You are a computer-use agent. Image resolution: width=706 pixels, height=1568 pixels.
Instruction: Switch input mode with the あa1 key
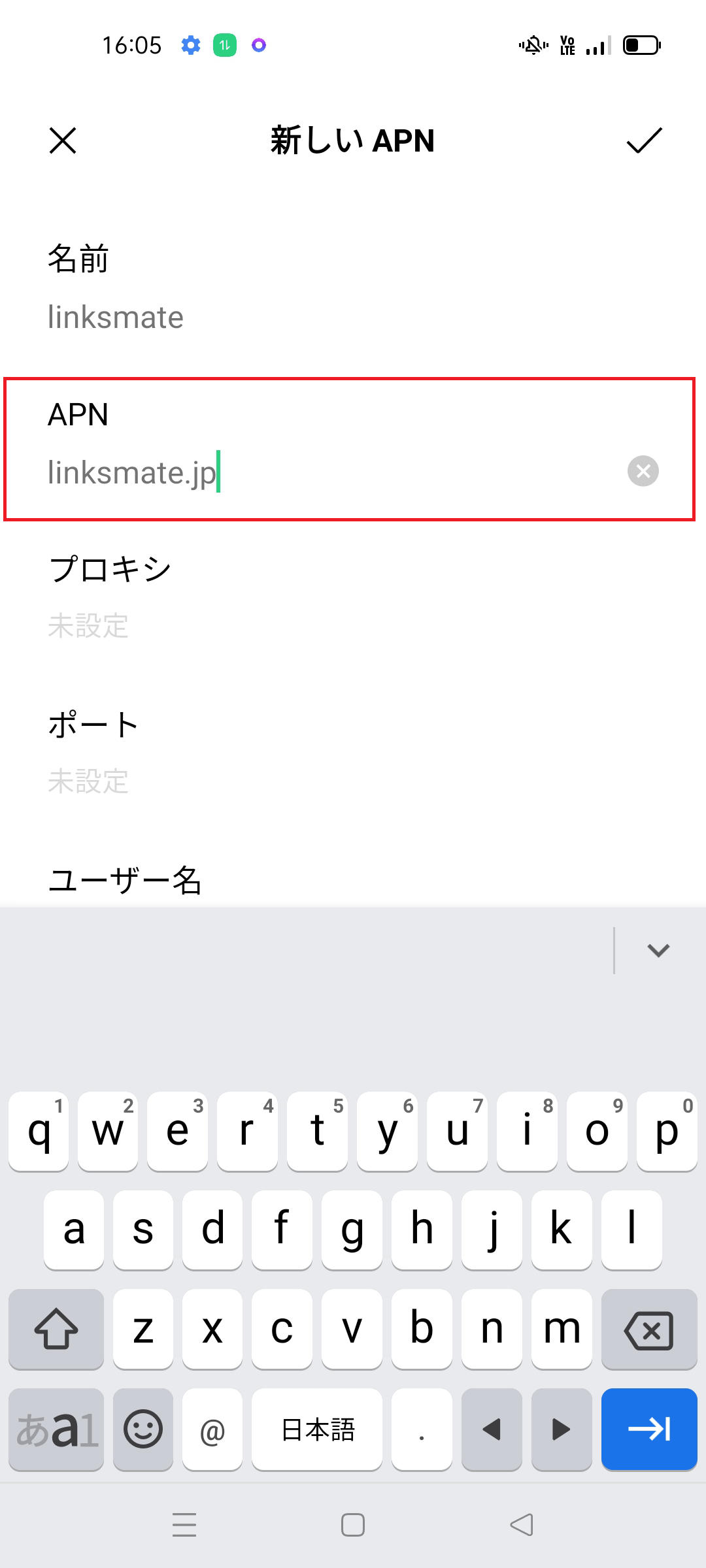(x=56, y=1429)
